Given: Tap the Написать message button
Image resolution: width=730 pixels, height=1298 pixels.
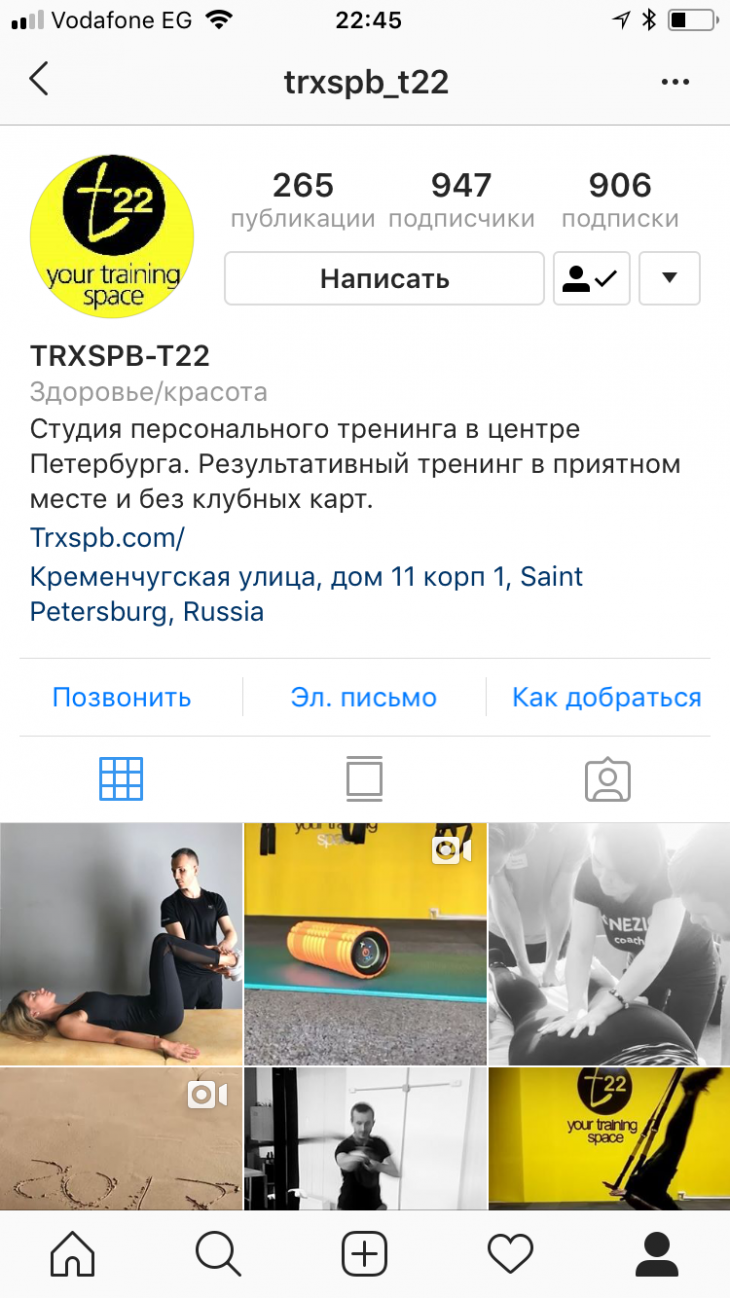Looking at the screenshot, I should [x=384, y=278].
